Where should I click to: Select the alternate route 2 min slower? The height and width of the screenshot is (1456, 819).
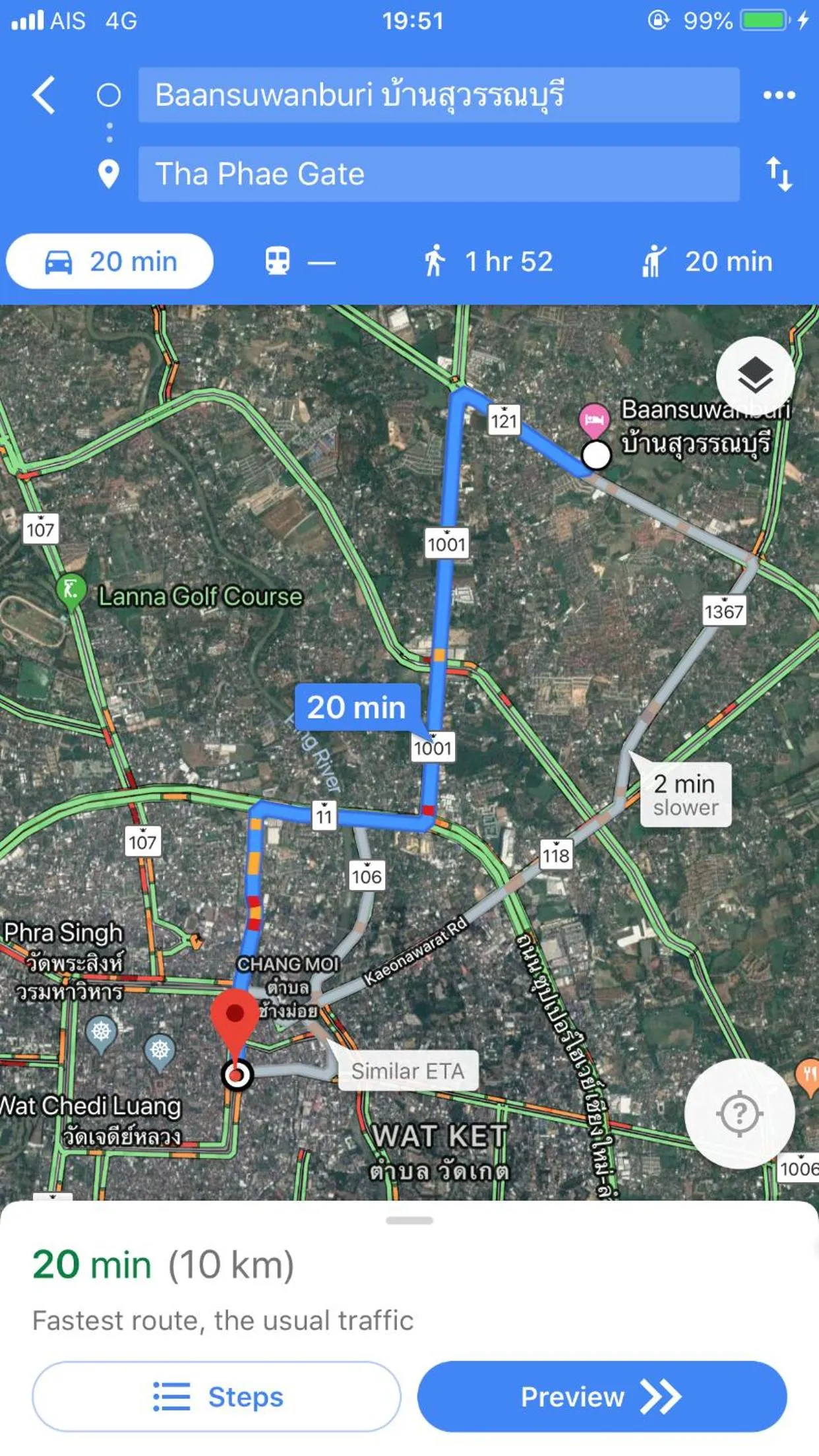coord(685,795)
